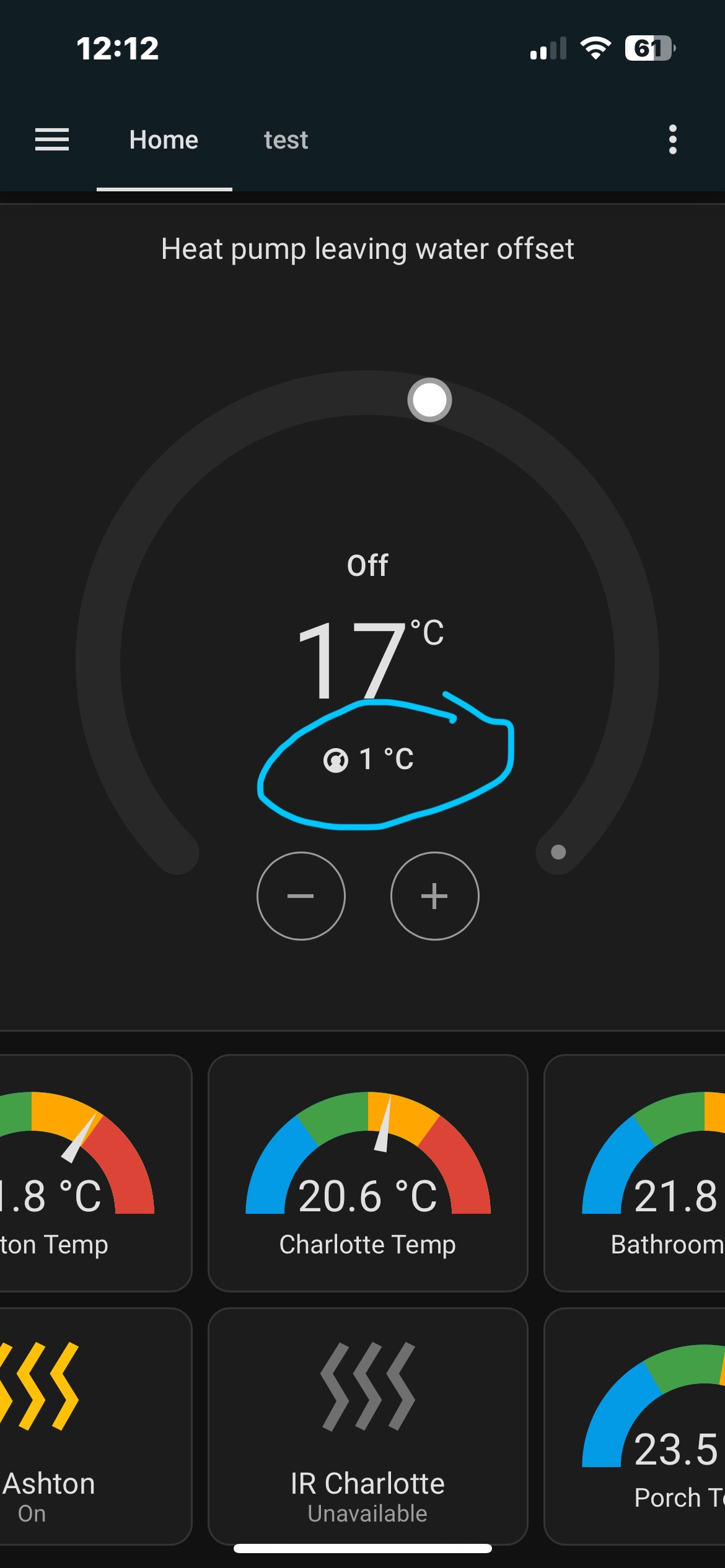Decrease target temperature with minus button
This screenshot has height=1568, width=725.
(301, 896)
